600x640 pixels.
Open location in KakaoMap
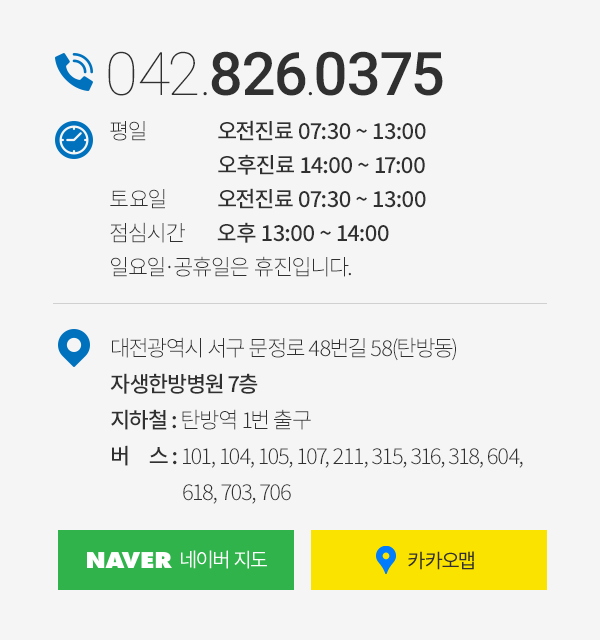click(428, 560)
